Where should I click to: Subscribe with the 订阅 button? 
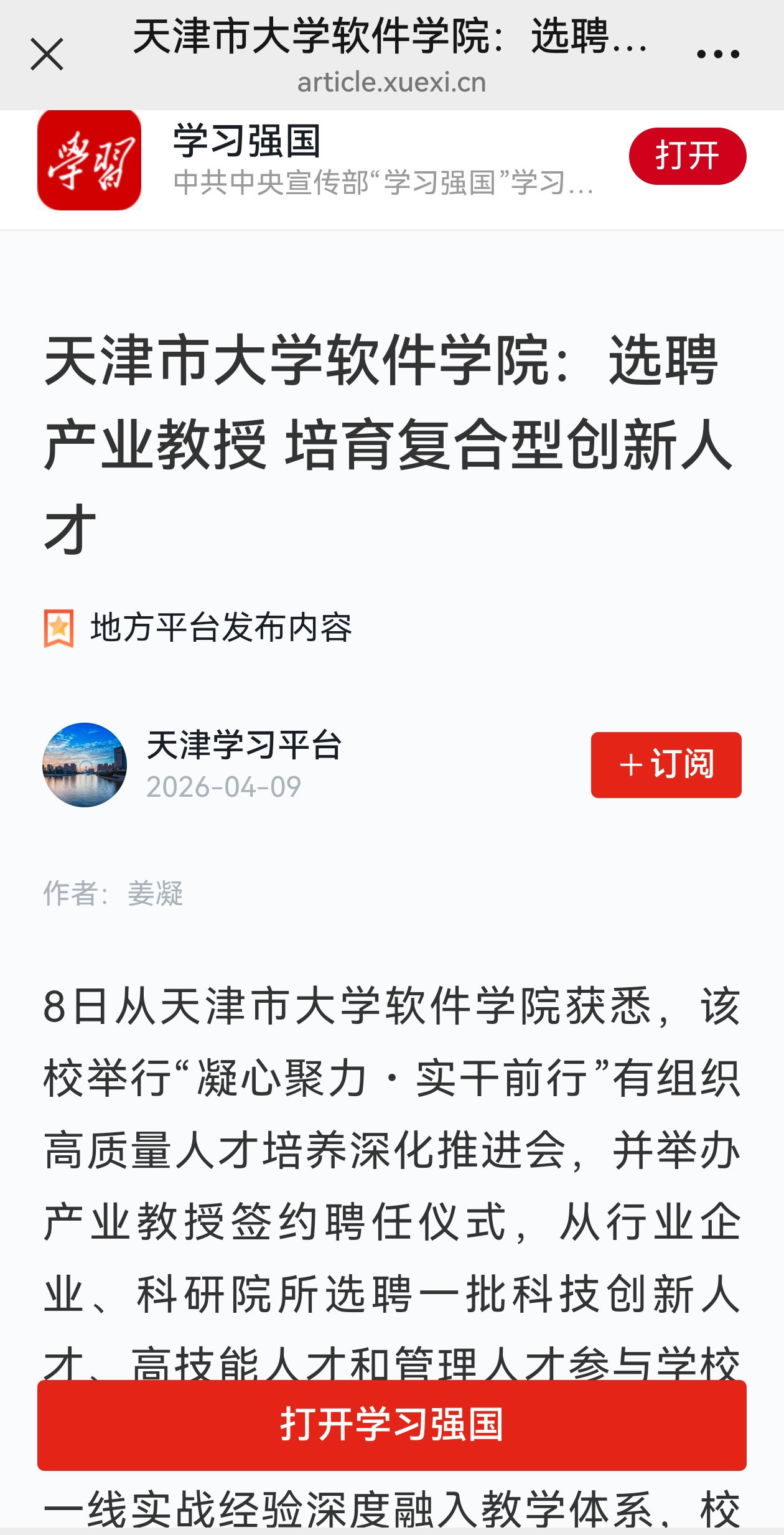(x=666, y=765)
